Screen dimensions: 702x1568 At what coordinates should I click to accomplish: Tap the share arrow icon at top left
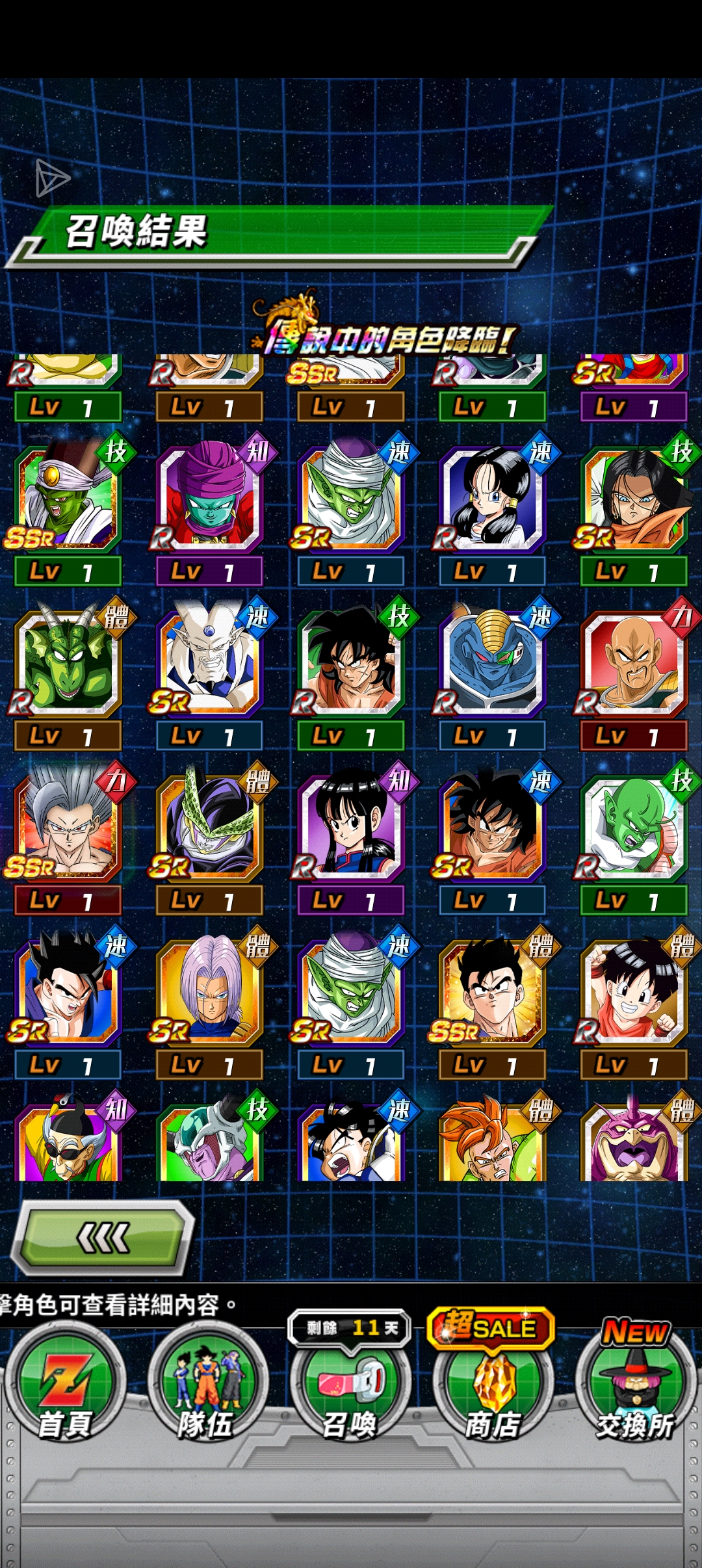(x=52, y=177)
